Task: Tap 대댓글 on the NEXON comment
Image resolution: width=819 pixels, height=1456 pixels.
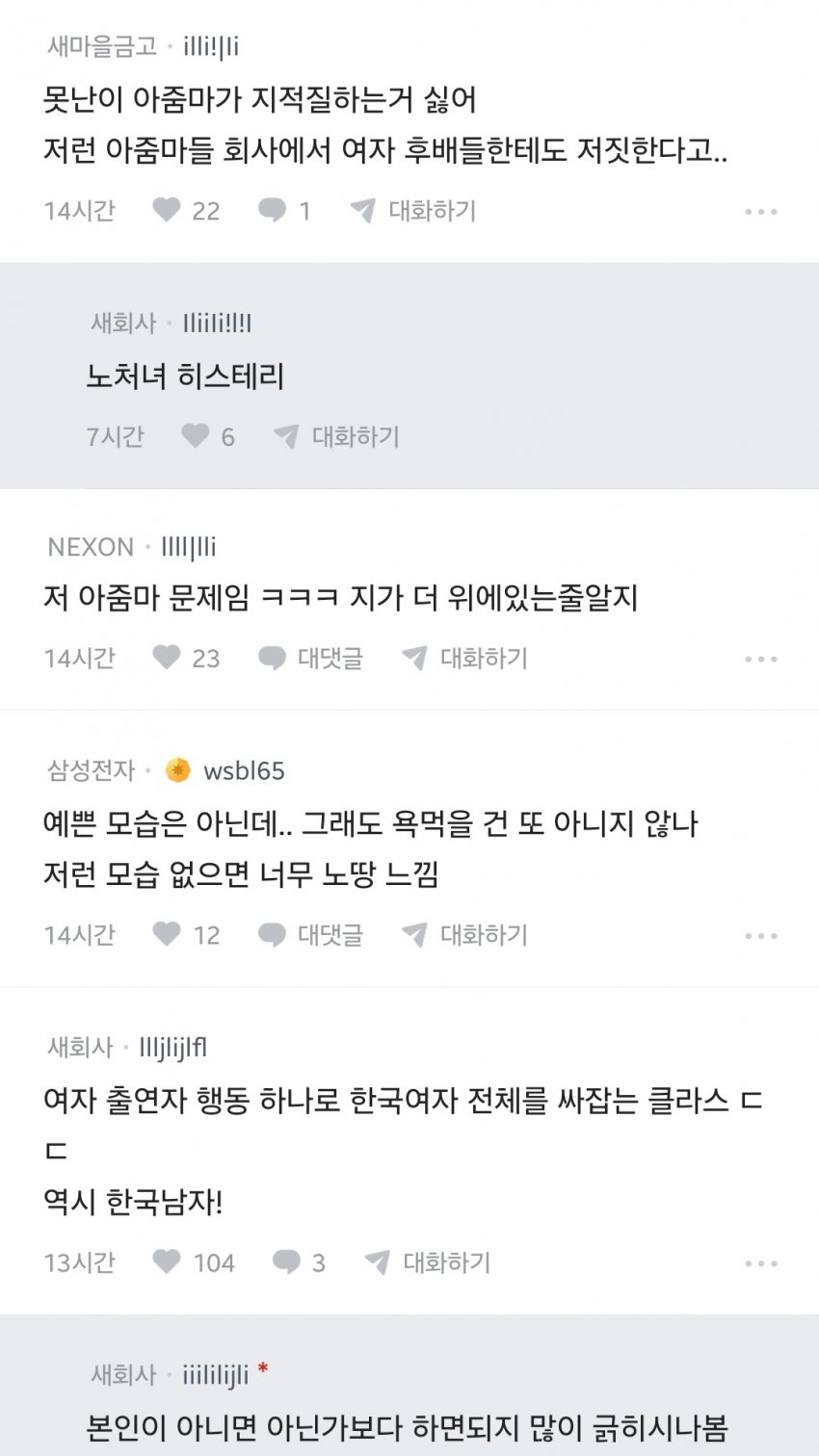Action: click(310, 658)
